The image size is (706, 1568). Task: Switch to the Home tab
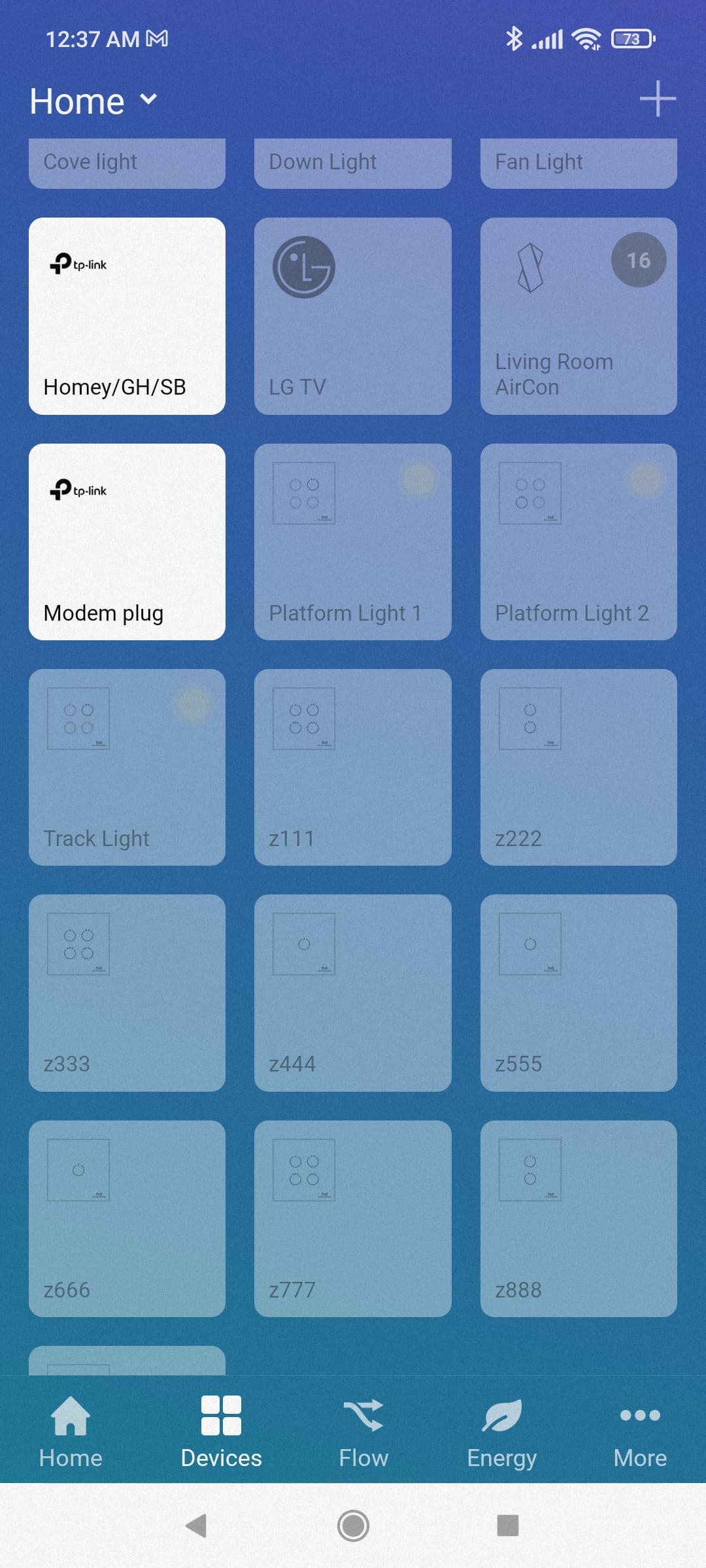[x=71, y=1432]
